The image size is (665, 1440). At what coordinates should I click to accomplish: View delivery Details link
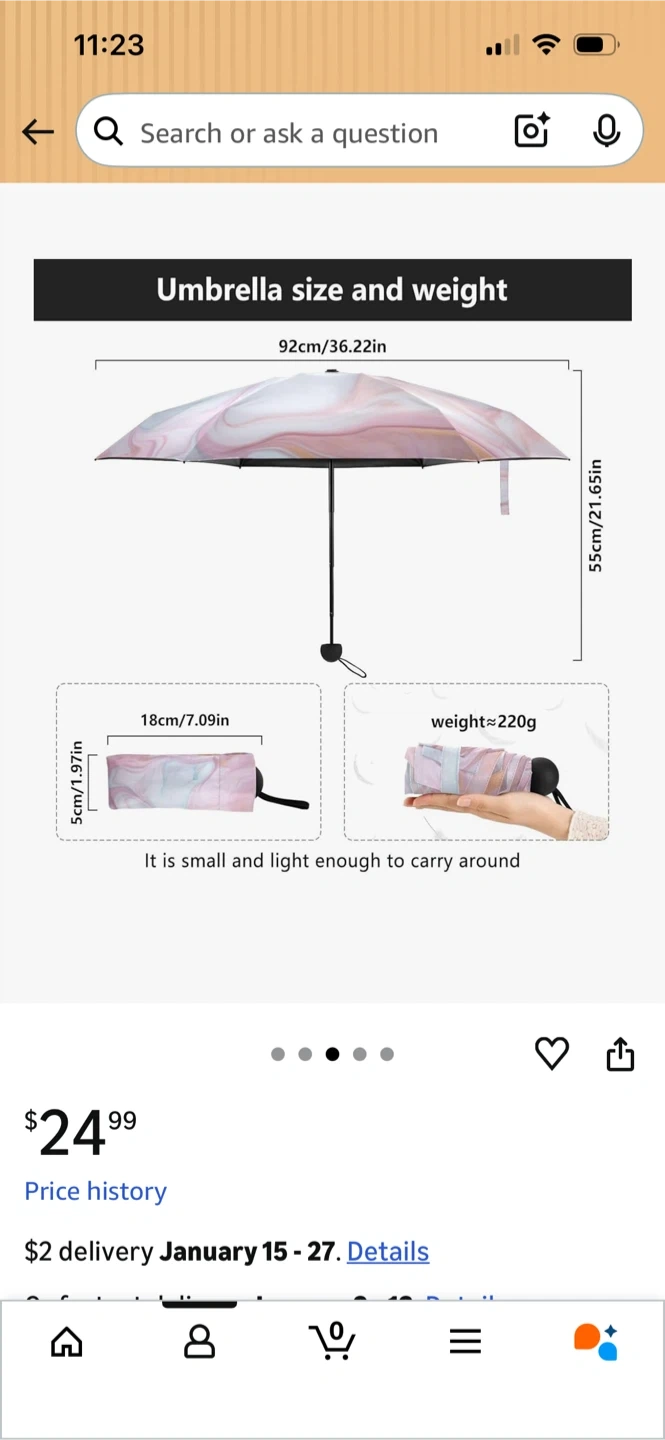pyautogui.click(x=388, y=1251)
